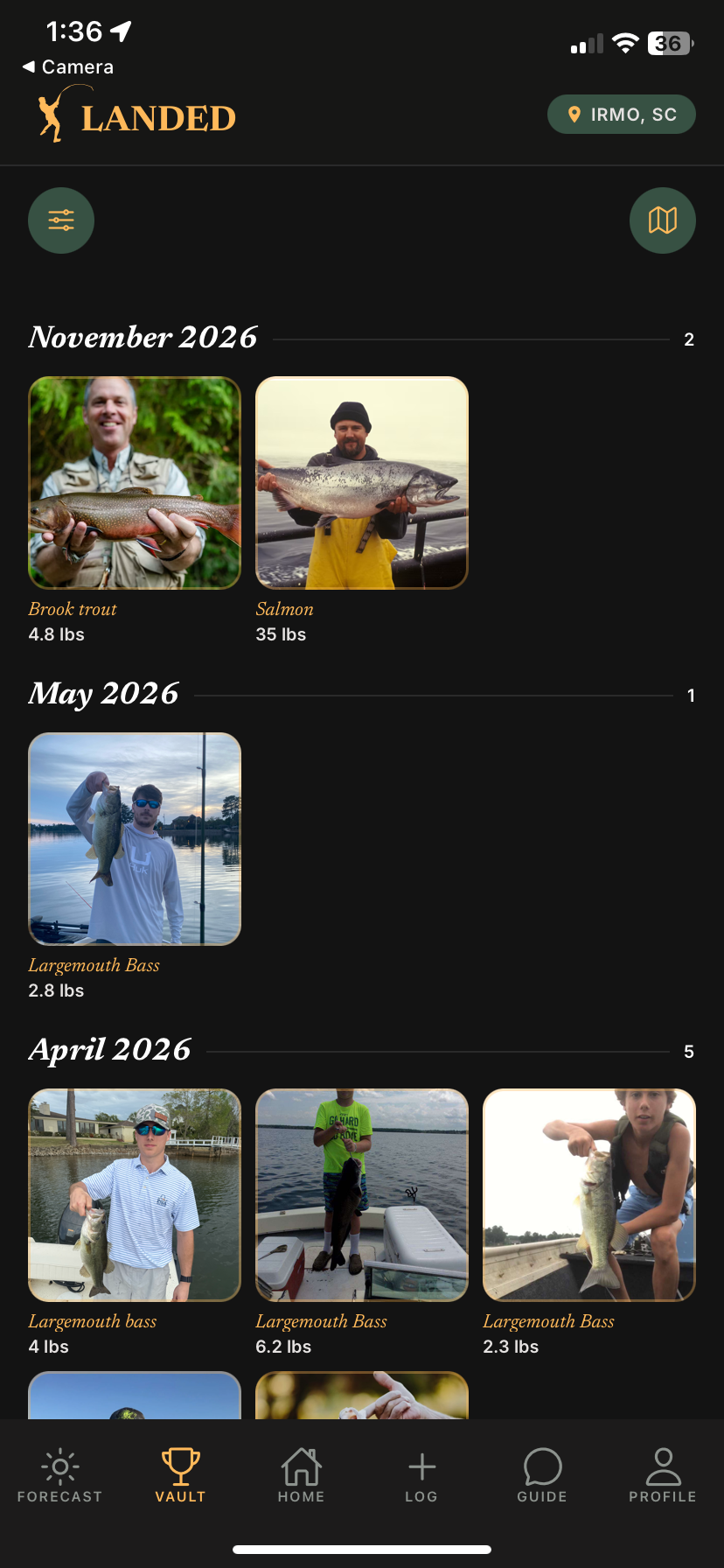
Task: Go to the Home tab
Action: pyautogui.click(x=302, y=1475)
